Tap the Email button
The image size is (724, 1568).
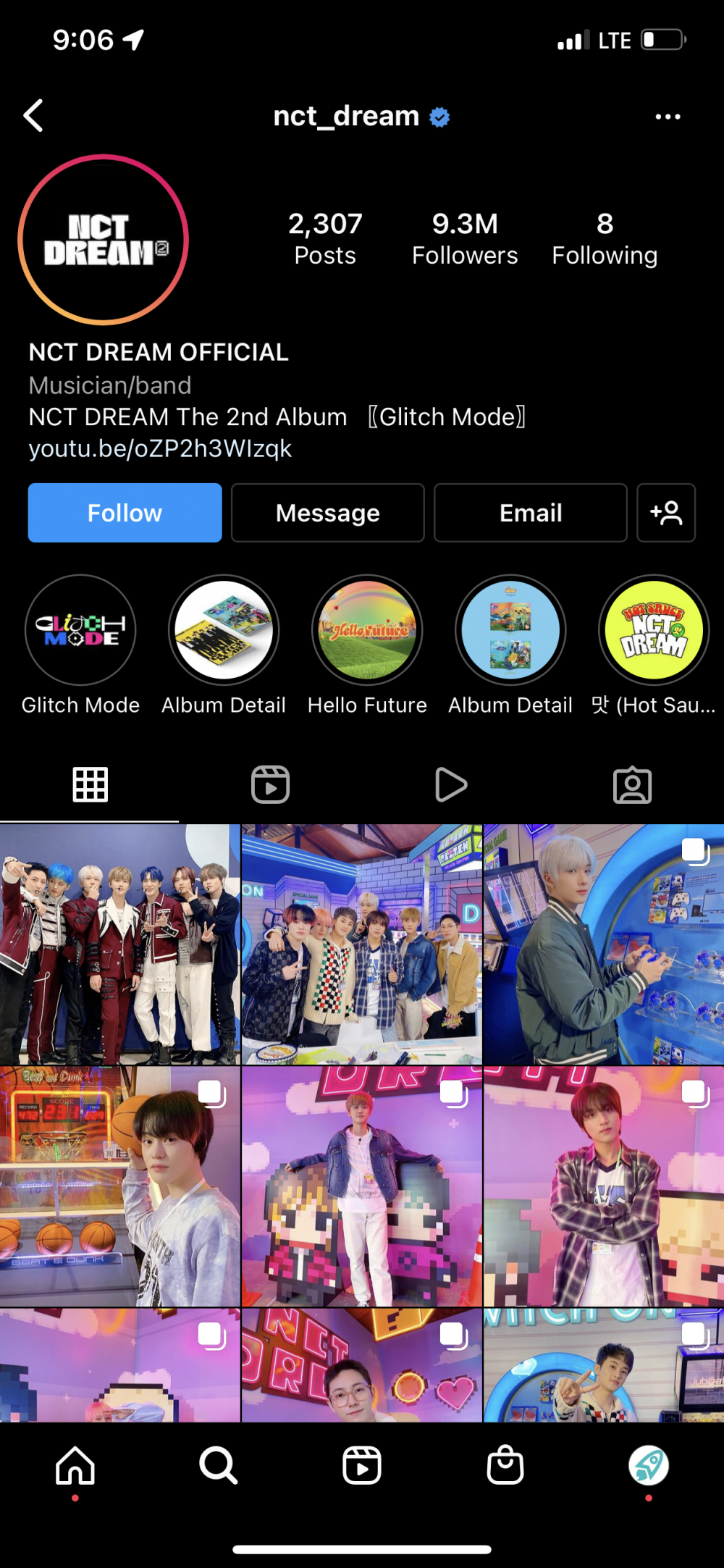tap(530, 513)
